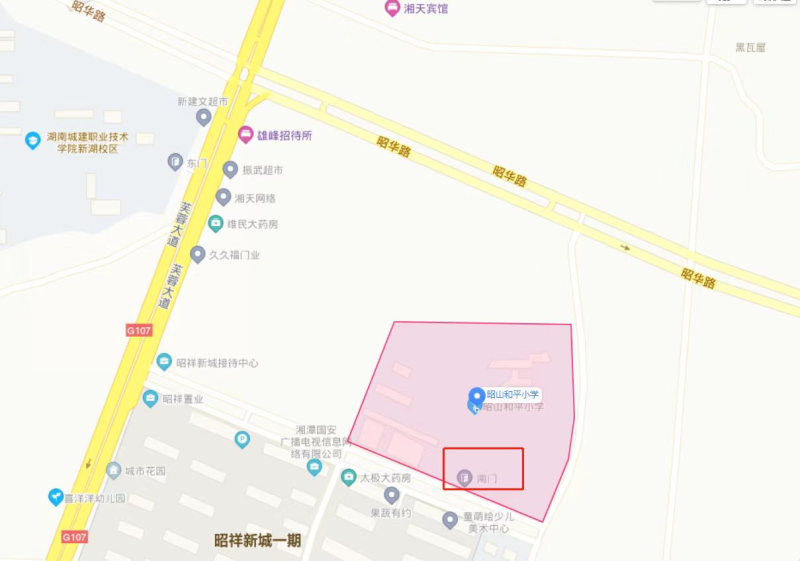Image resolution: width=800 pixels, height=561 pixels.
Task: Open the 童萌绘少儿美术中心 marker
Action: [450, 520]
